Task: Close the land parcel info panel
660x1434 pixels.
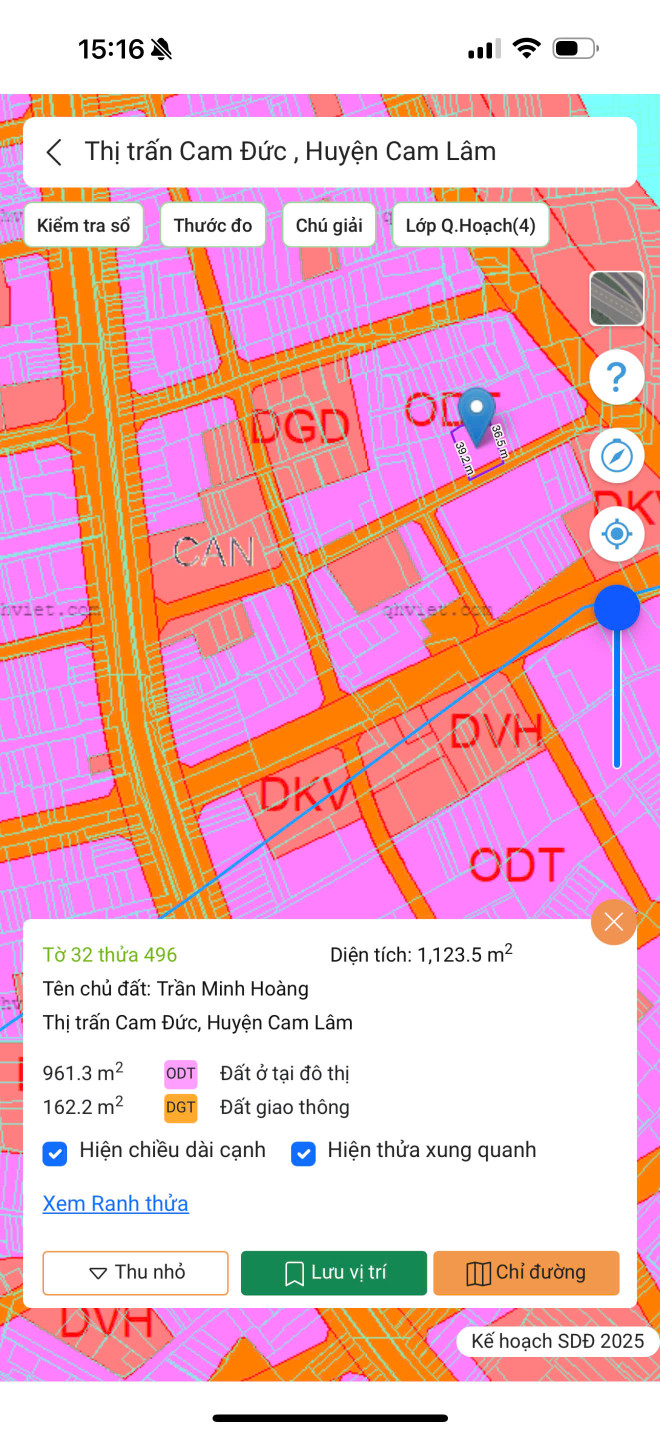Action: coord(613,922)
